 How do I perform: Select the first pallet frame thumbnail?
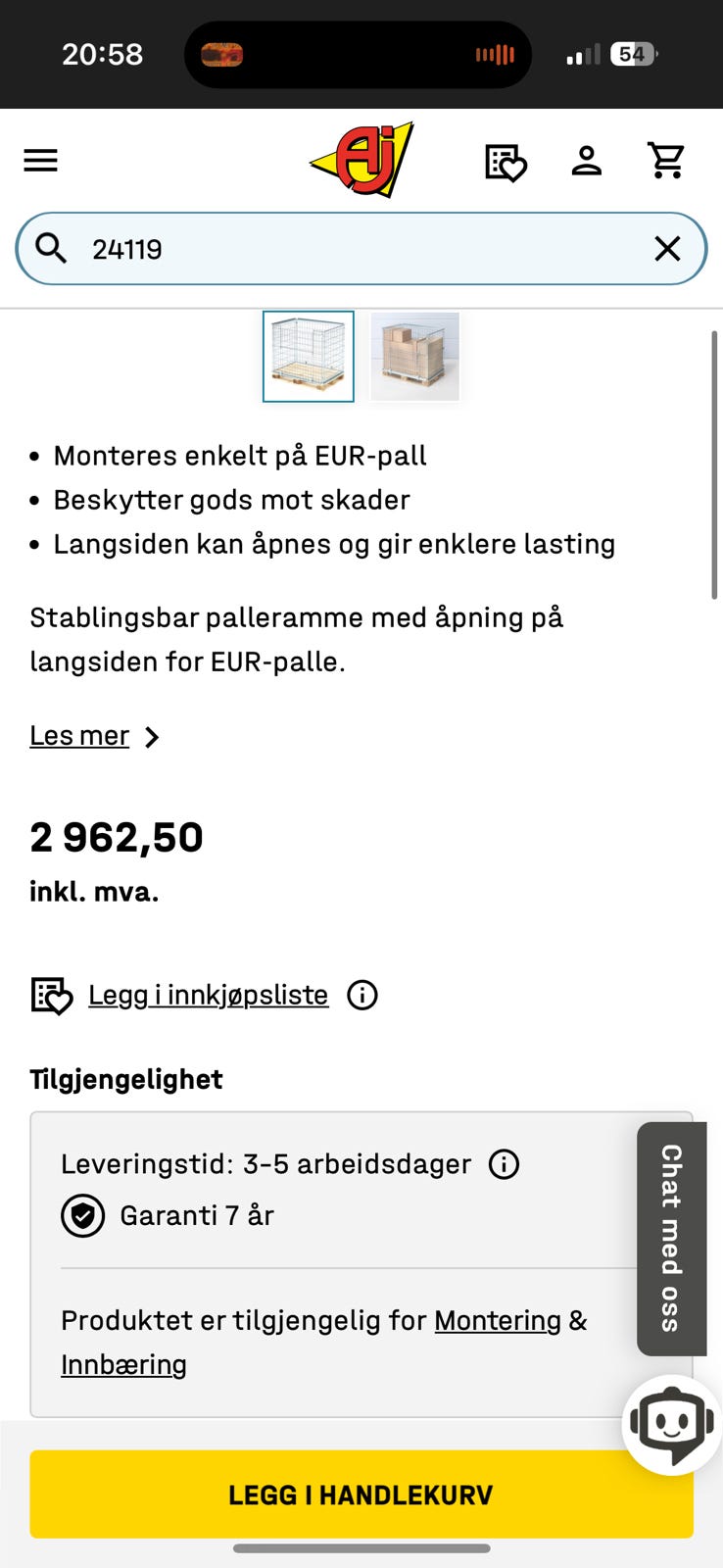[308, 357]
